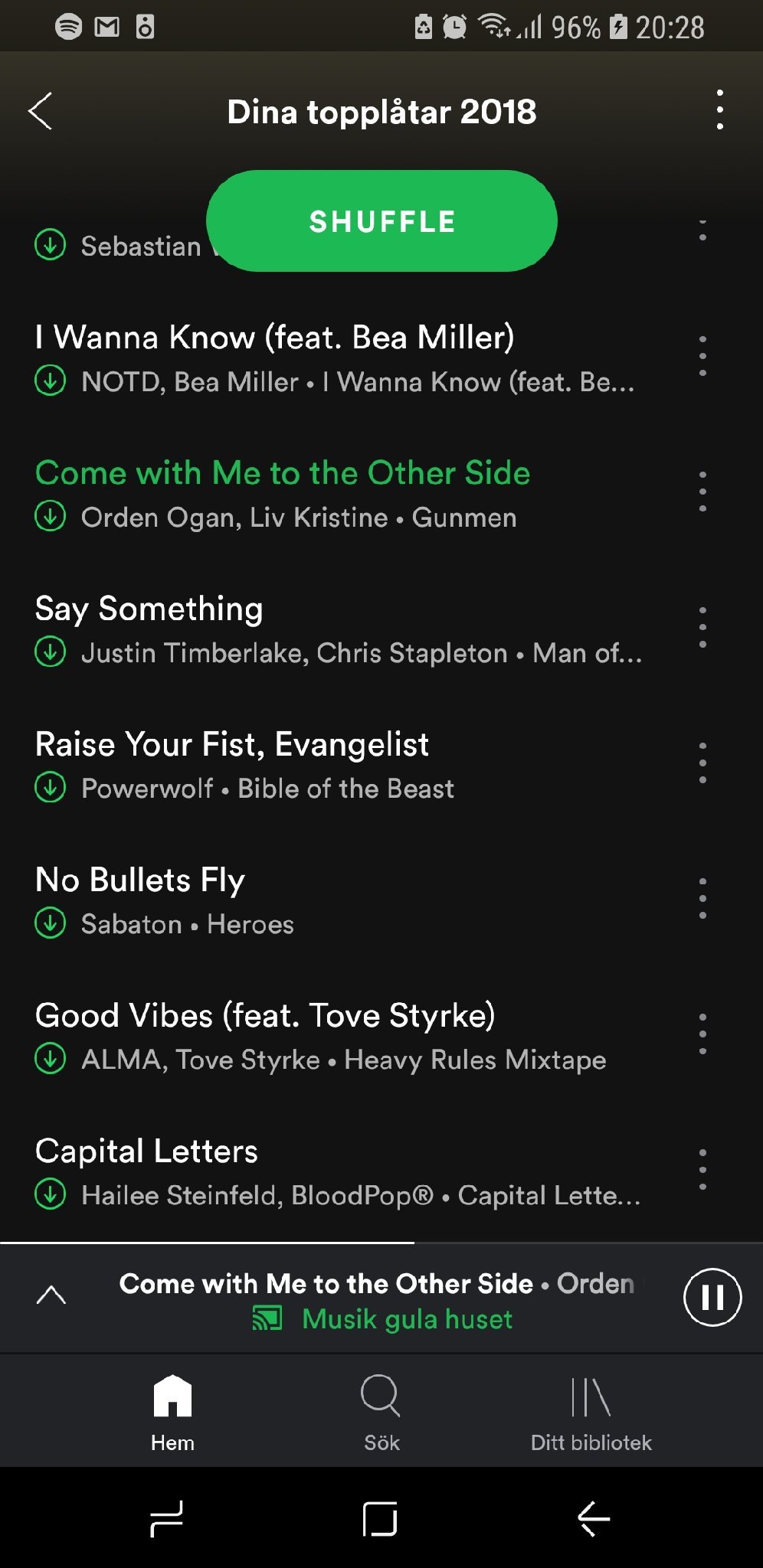The image size is (763, 1568).
Task: Switch to Ditt bibliotek tab
Action: point(591,1413)
